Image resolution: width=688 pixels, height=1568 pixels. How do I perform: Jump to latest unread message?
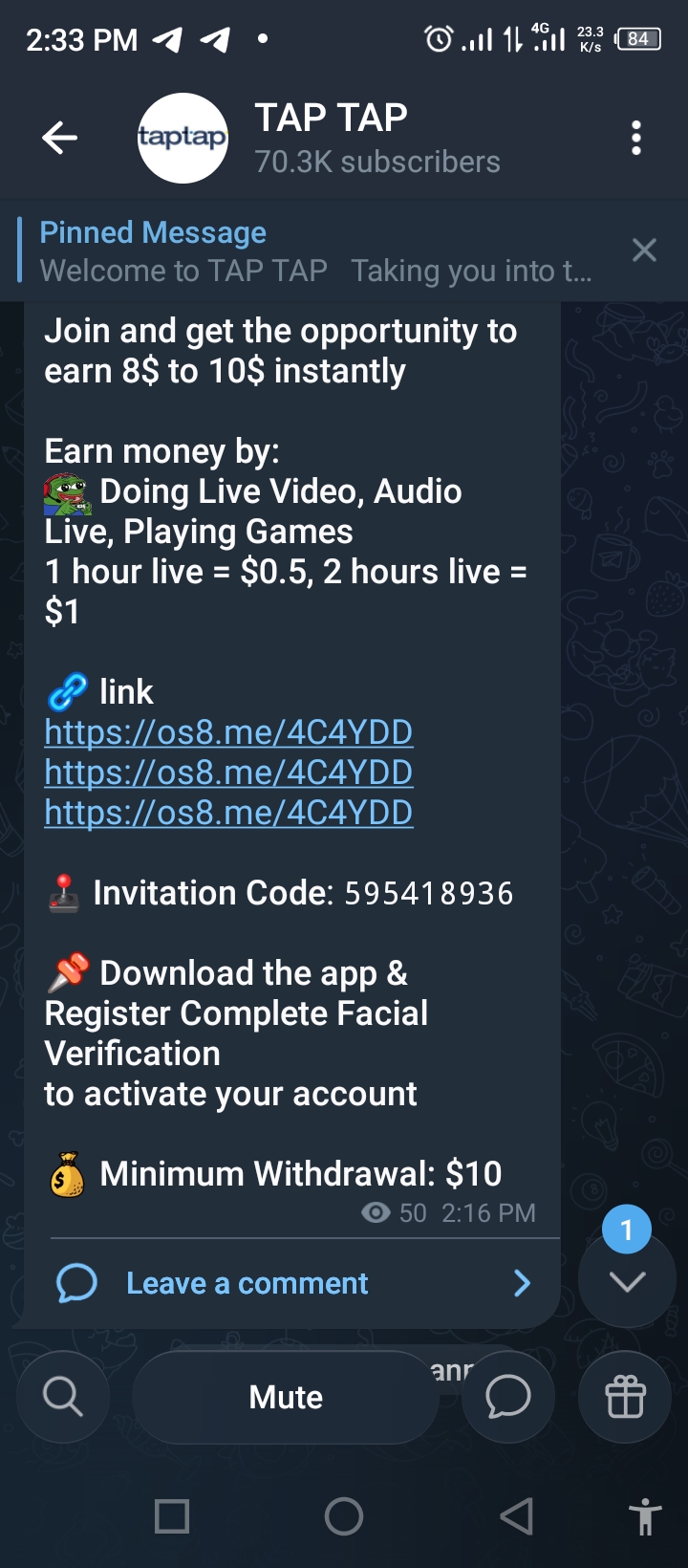pyautogui.click(x=627, y=1279)
